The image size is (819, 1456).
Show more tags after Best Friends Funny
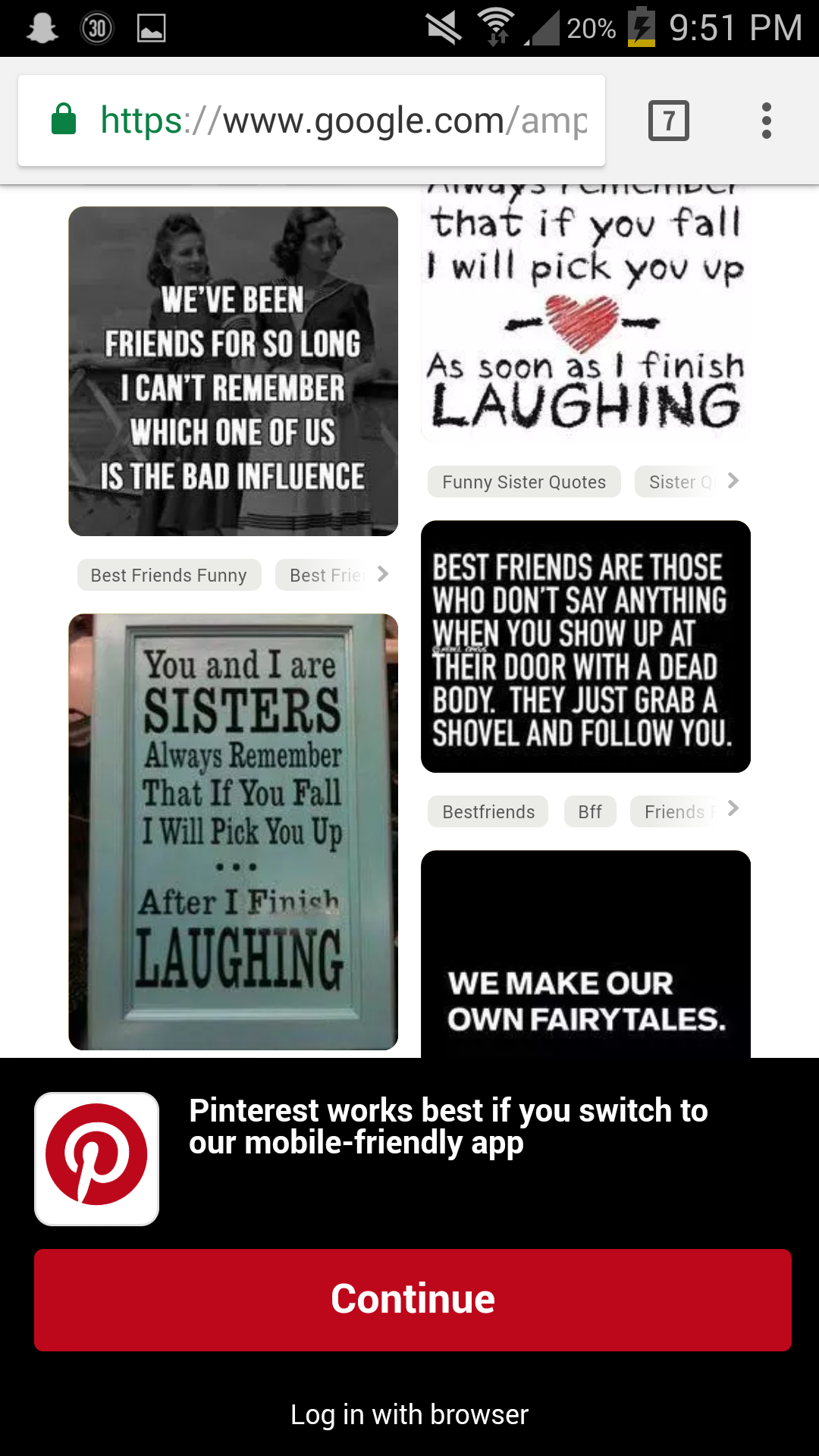[383, 575]
